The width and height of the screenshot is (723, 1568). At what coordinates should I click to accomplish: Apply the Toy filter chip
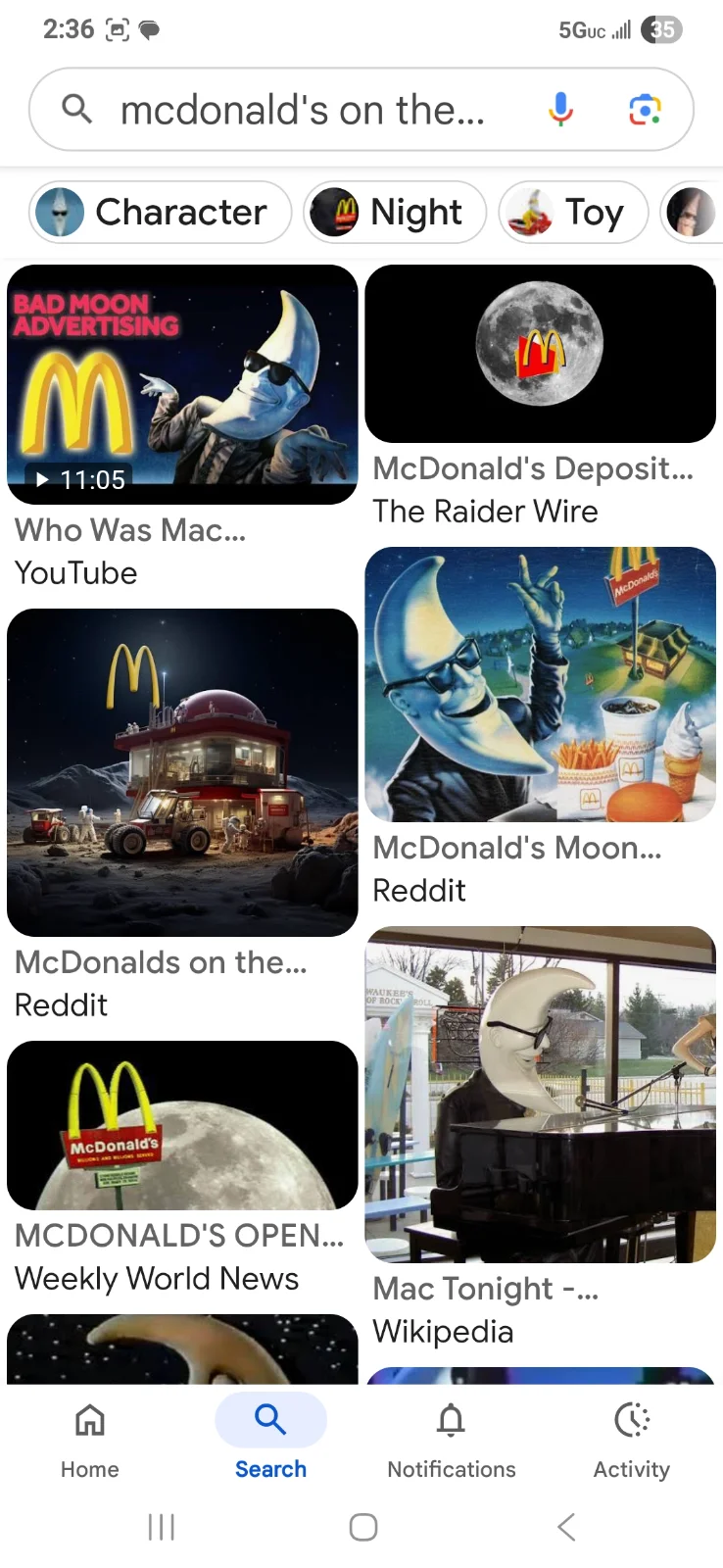[573, 212]
